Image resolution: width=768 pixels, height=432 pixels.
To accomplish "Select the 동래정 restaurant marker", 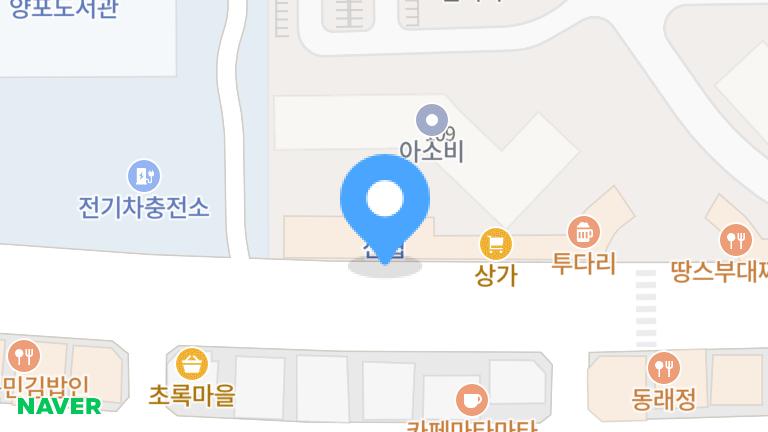I will click(x=663, y=368).
